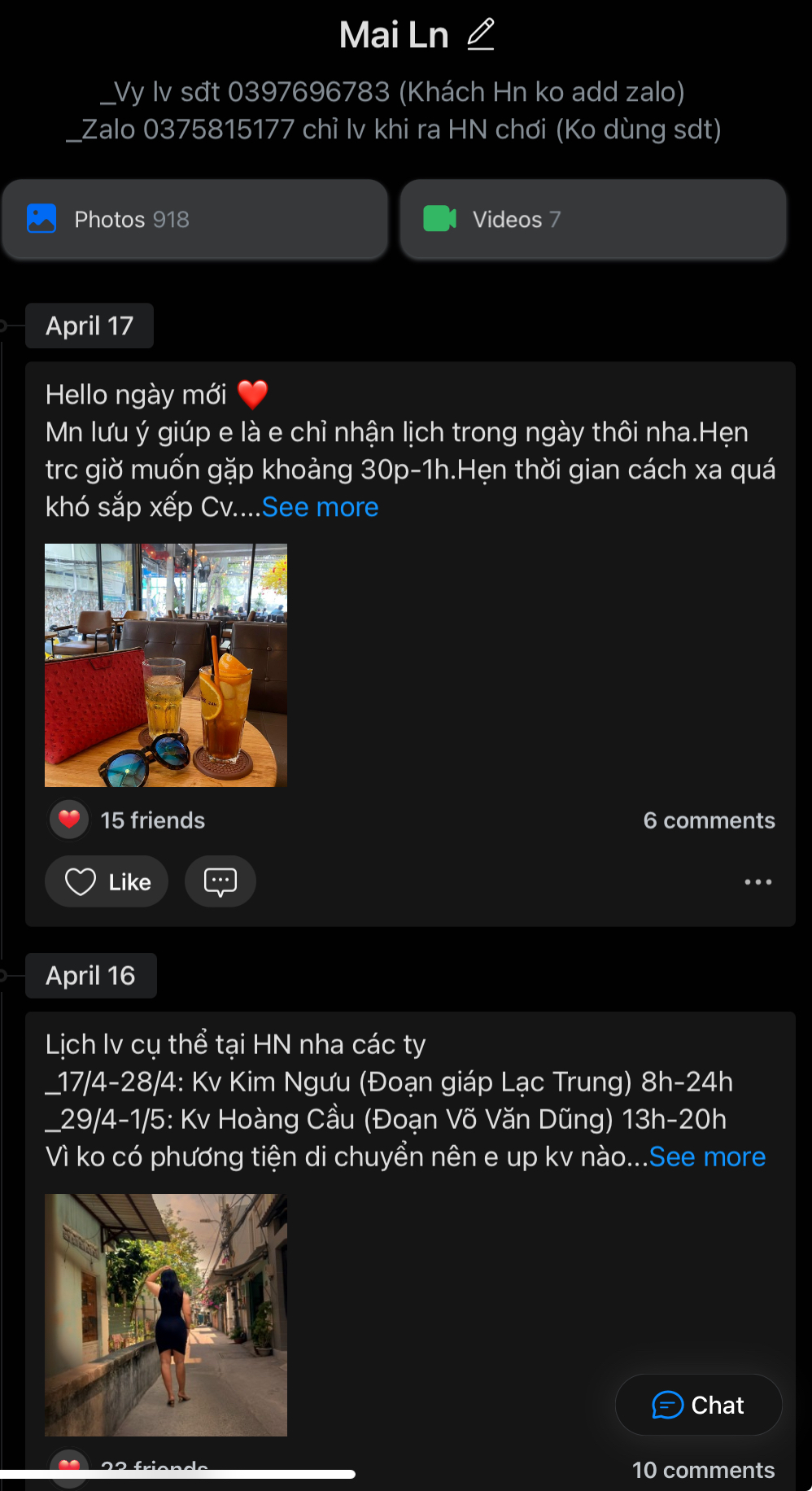Viewport: 812px width, 1491px height.
Task: View the drinks photo from April 17
Action: (x=166, y=665)
